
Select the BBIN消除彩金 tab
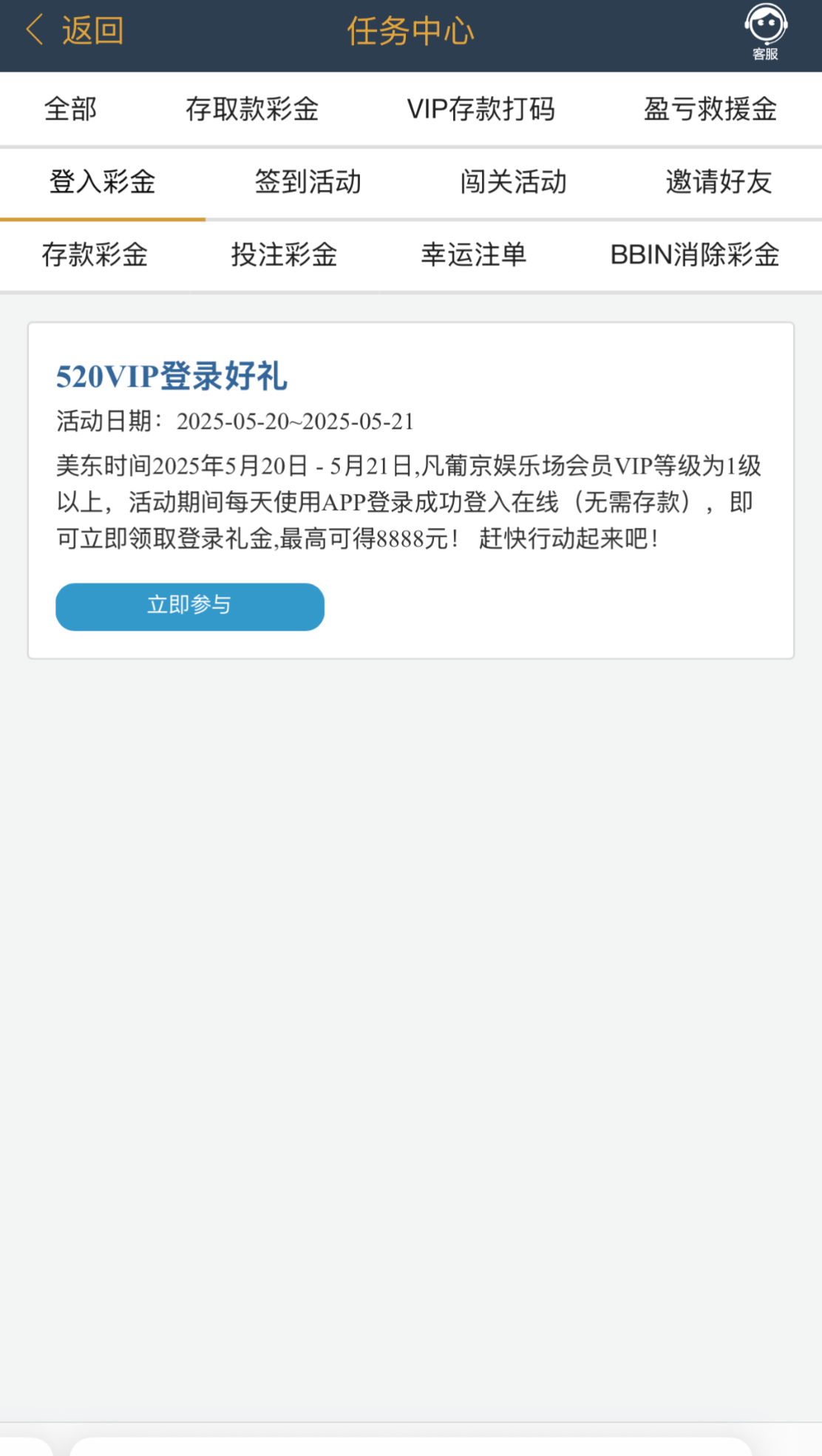694,255
